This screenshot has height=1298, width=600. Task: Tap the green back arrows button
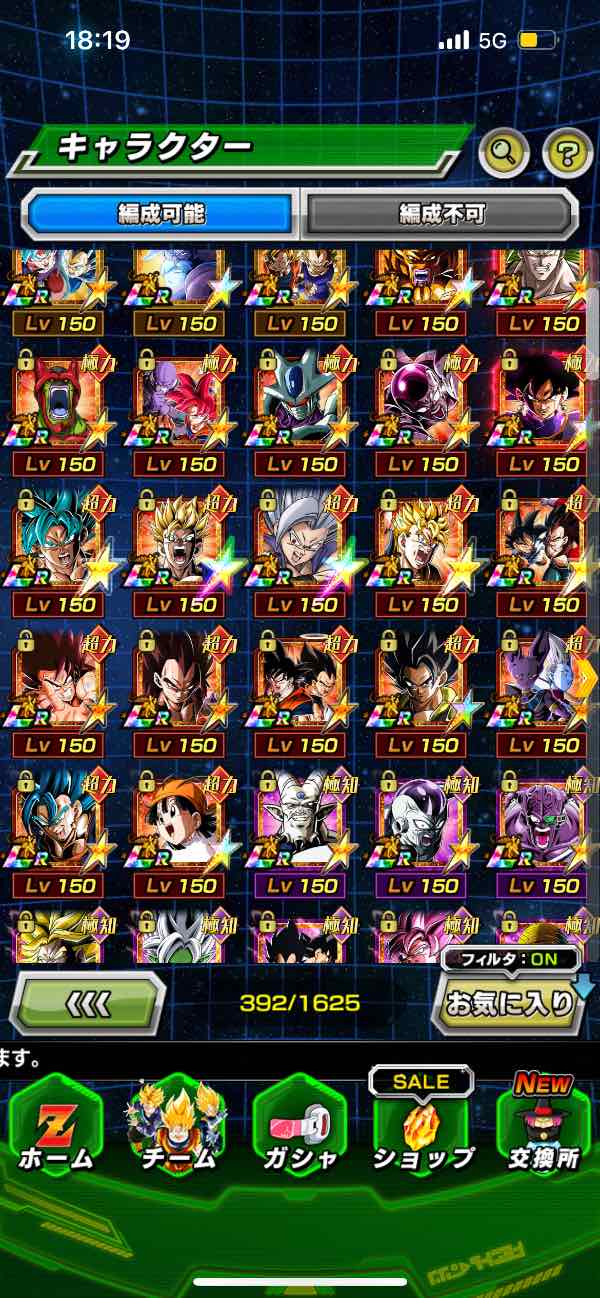88,1003
